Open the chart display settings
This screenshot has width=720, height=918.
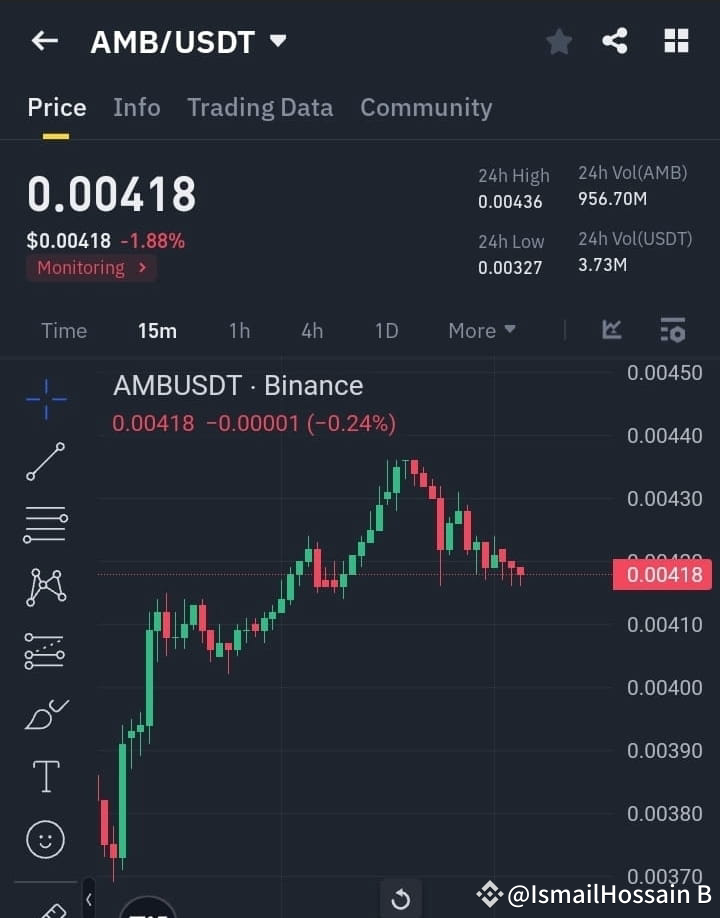tap(672, 330)
